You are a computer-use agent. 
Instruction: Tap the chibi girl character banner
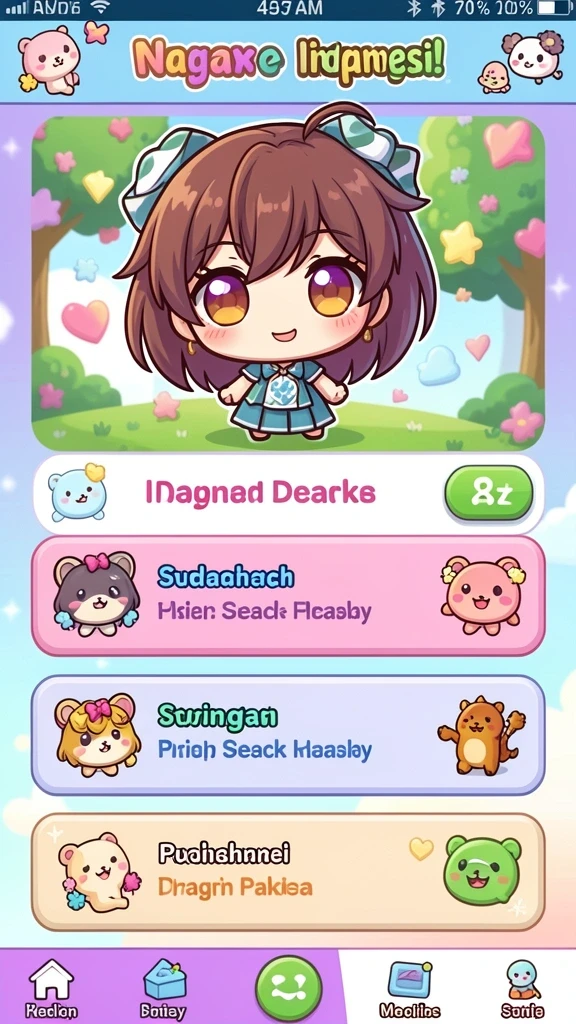[x=288, y=283]
